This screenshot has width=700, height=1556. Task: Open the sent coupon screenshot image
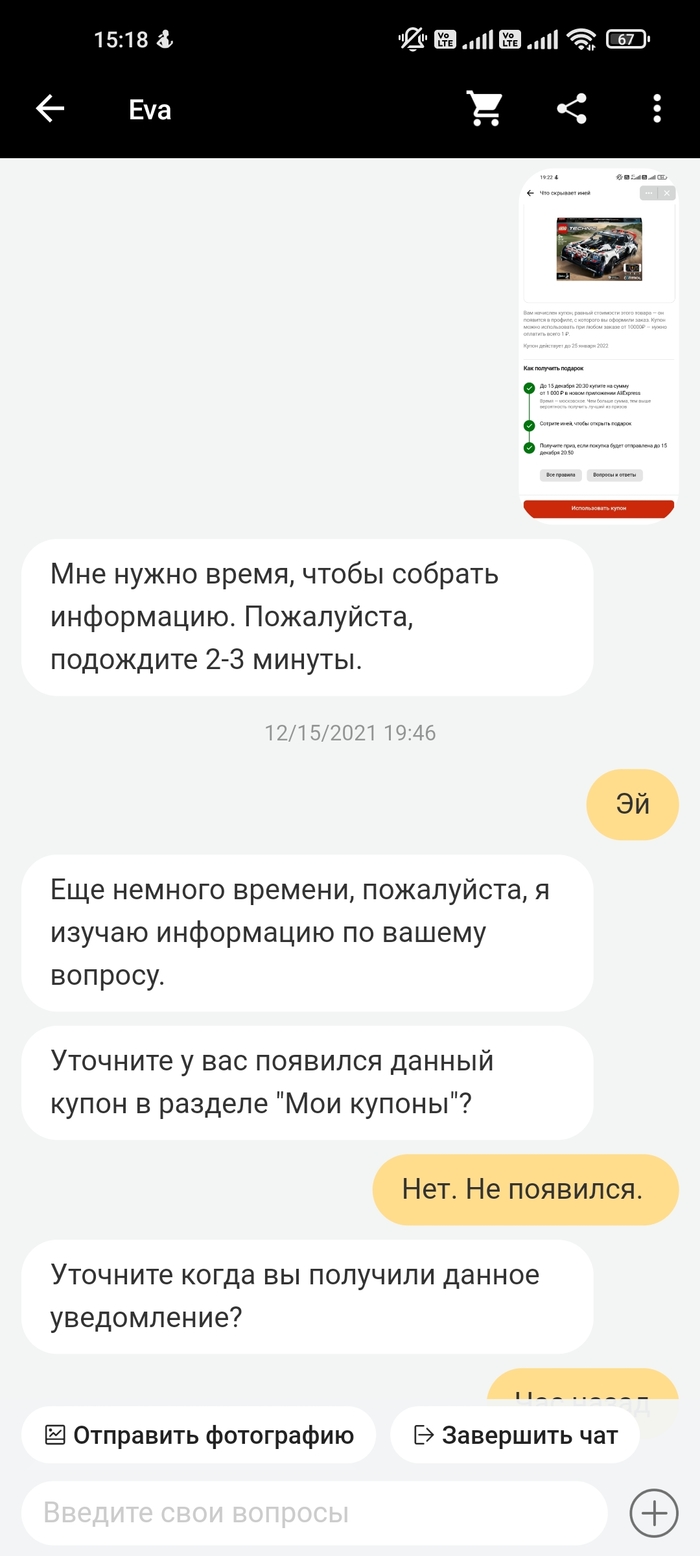[x=598, y=346]
